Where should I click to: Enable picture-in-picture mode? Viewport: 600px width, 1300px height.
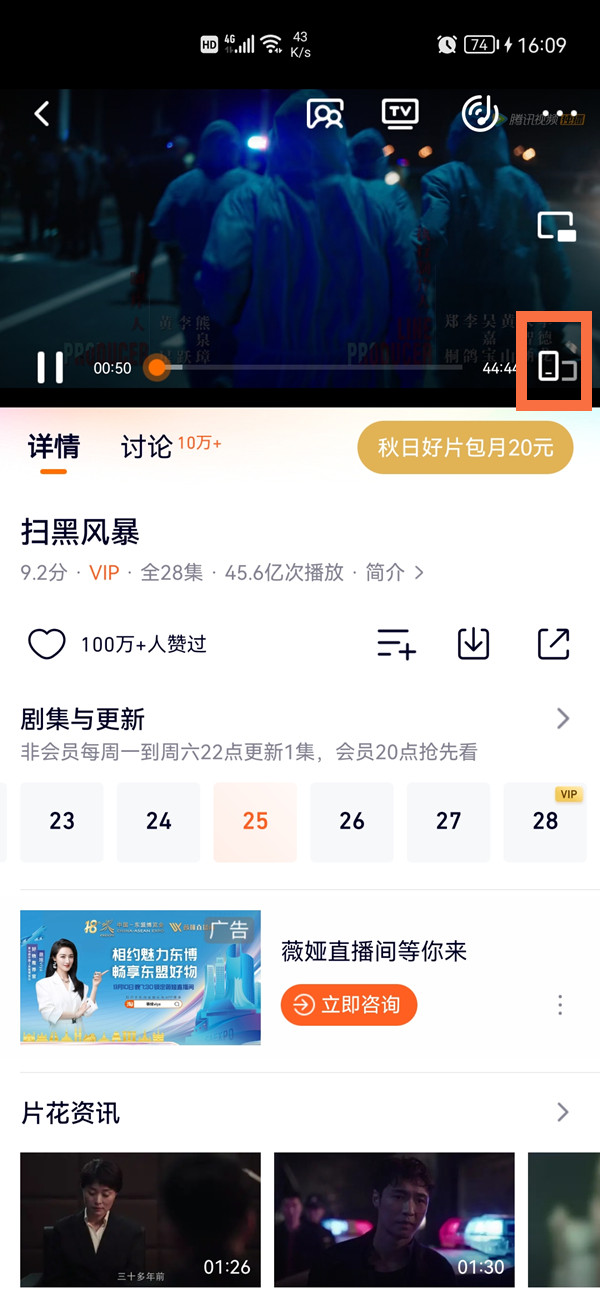(x=557, y=227)
